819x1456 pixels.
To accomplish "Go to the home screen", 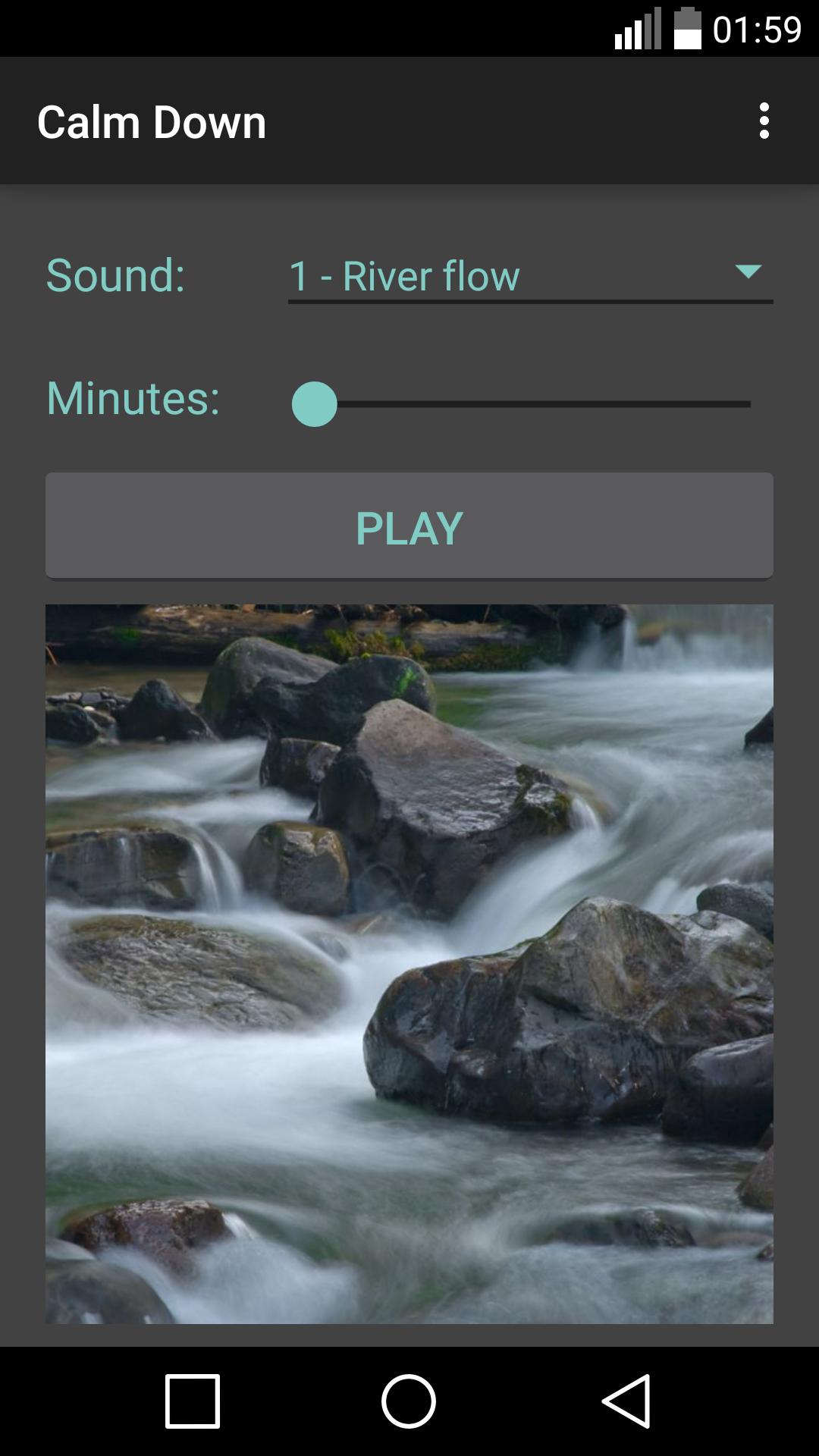I will click(x=409, y=1400).
